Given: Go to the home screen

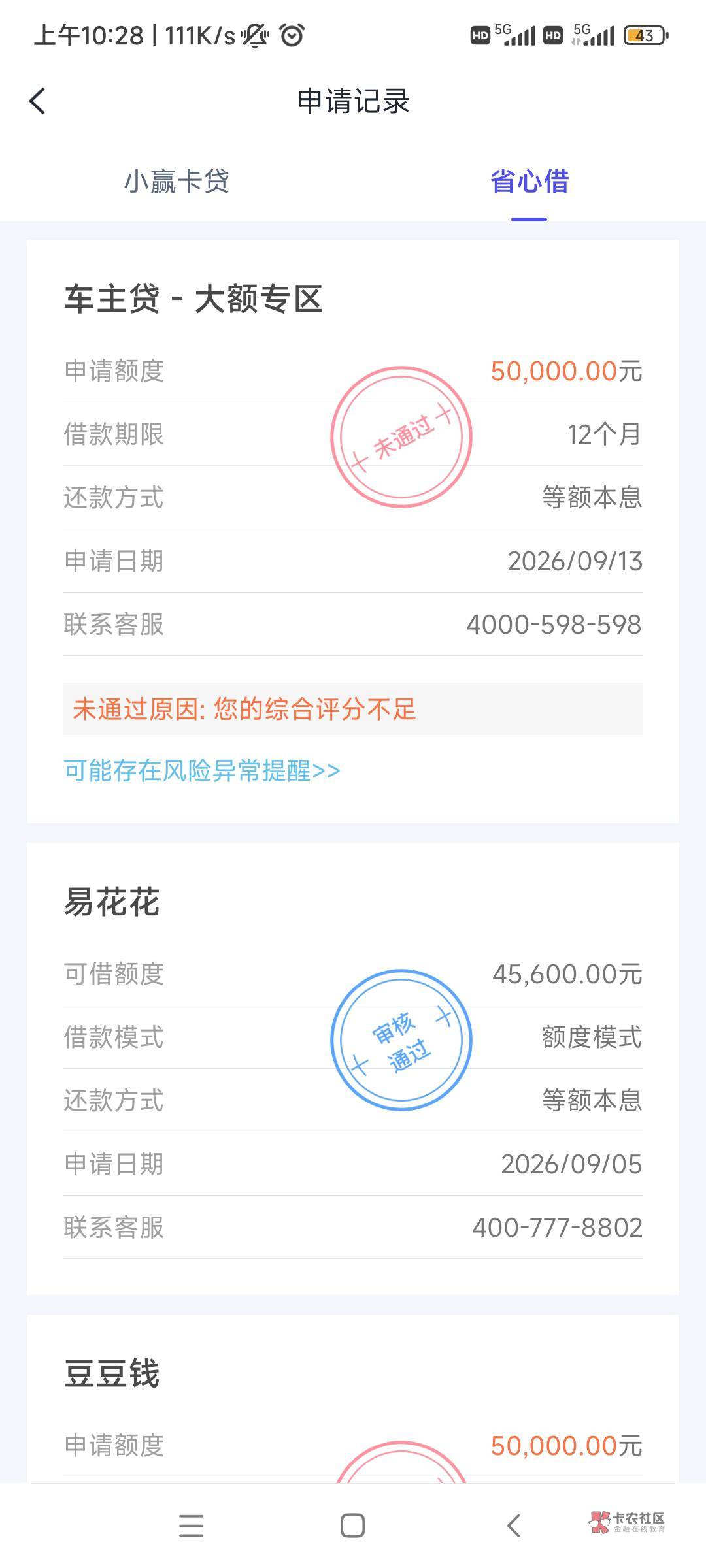Looking at the screenshot, I should [x=352, y=1526].
